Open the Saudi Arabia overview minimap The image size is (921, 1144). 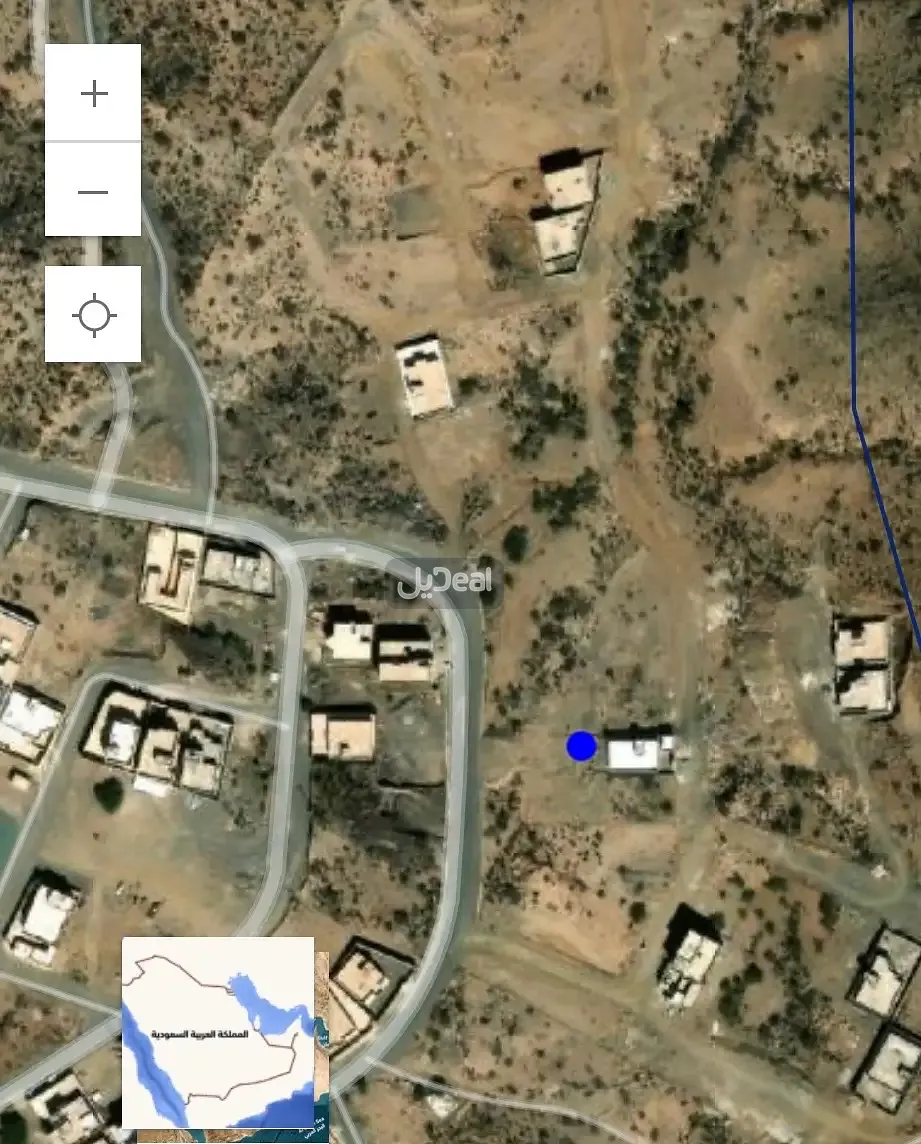pos(218,1035)
